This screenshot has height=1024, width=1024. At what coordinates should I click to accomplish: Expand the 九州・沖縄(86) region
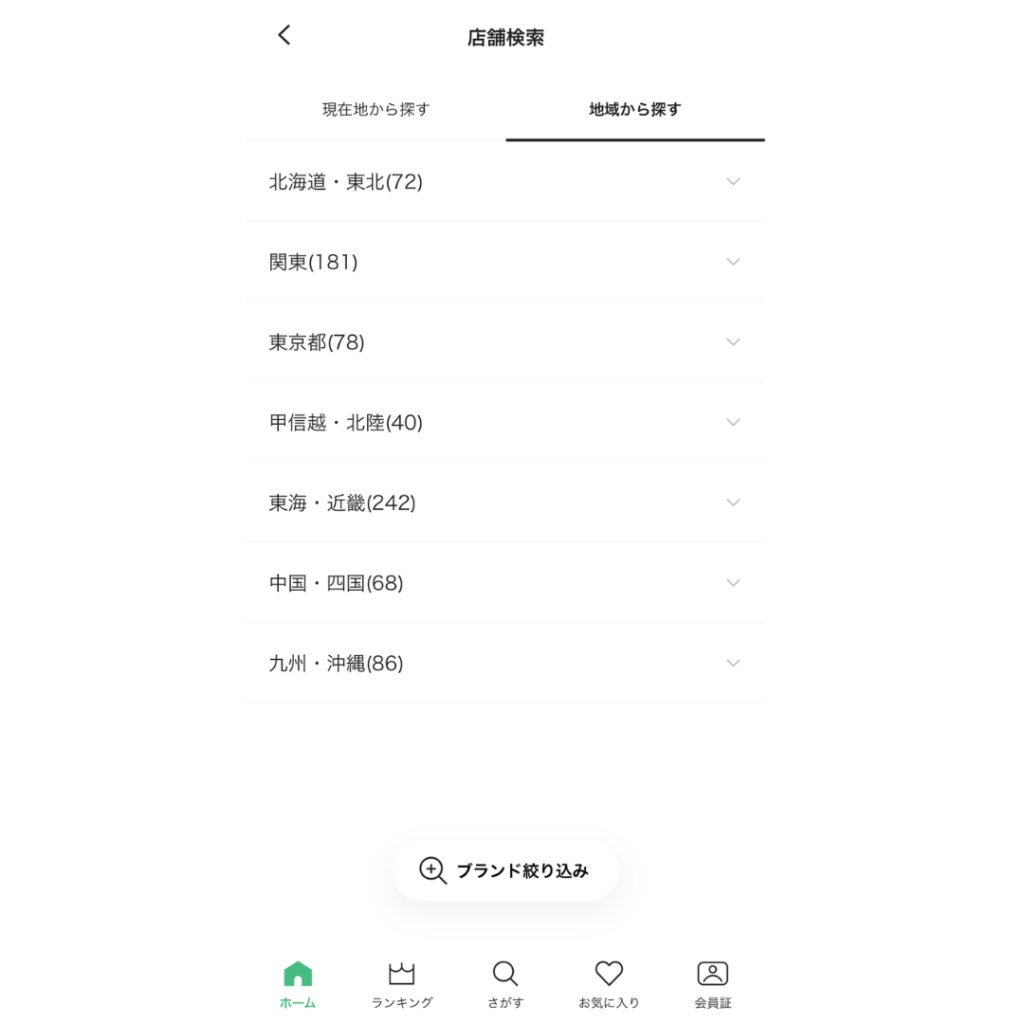(x=506, y=663)
